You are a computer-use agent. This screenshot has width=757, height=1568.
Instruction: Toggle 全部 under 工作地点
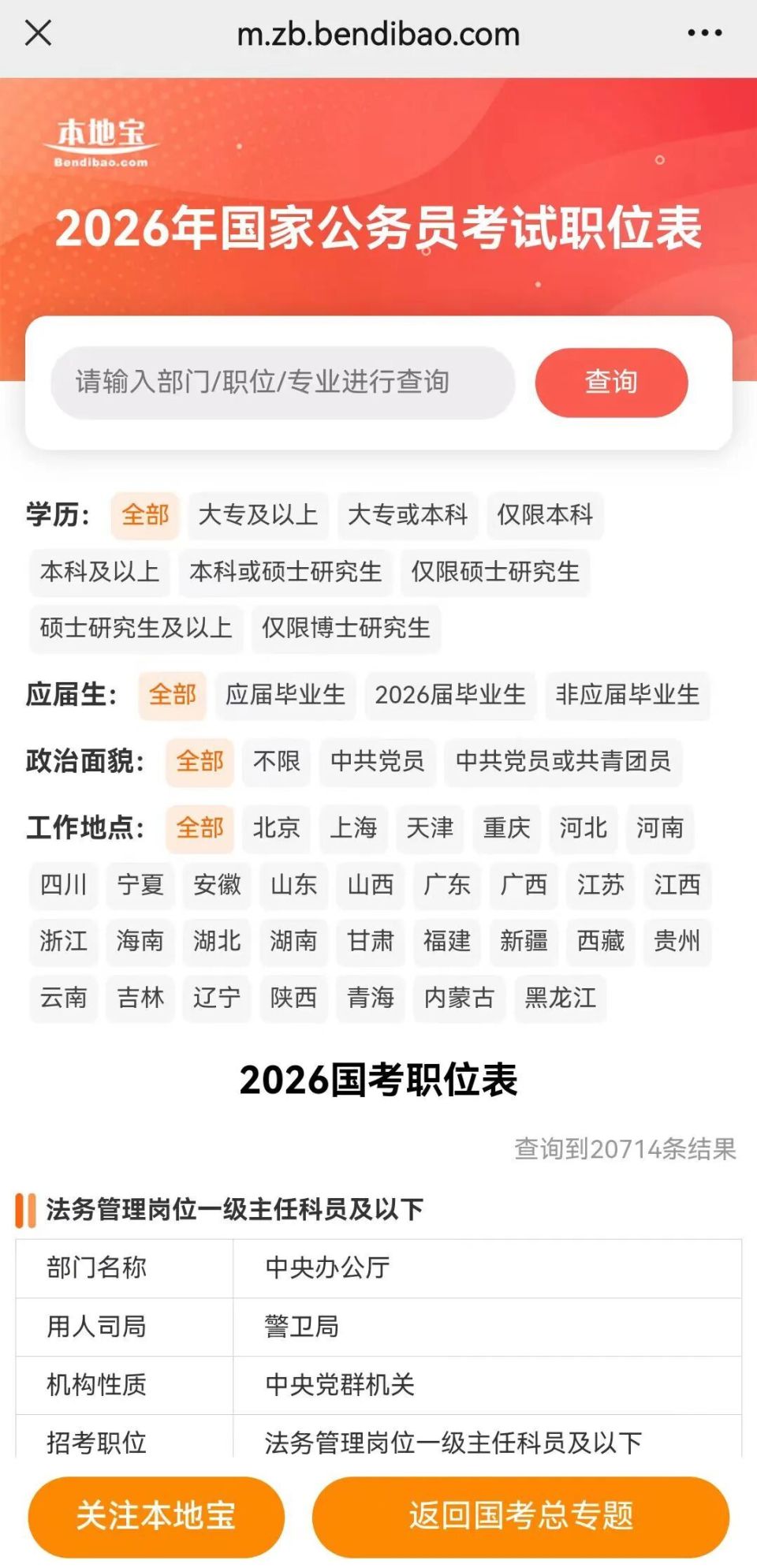[x=200, y=829]
